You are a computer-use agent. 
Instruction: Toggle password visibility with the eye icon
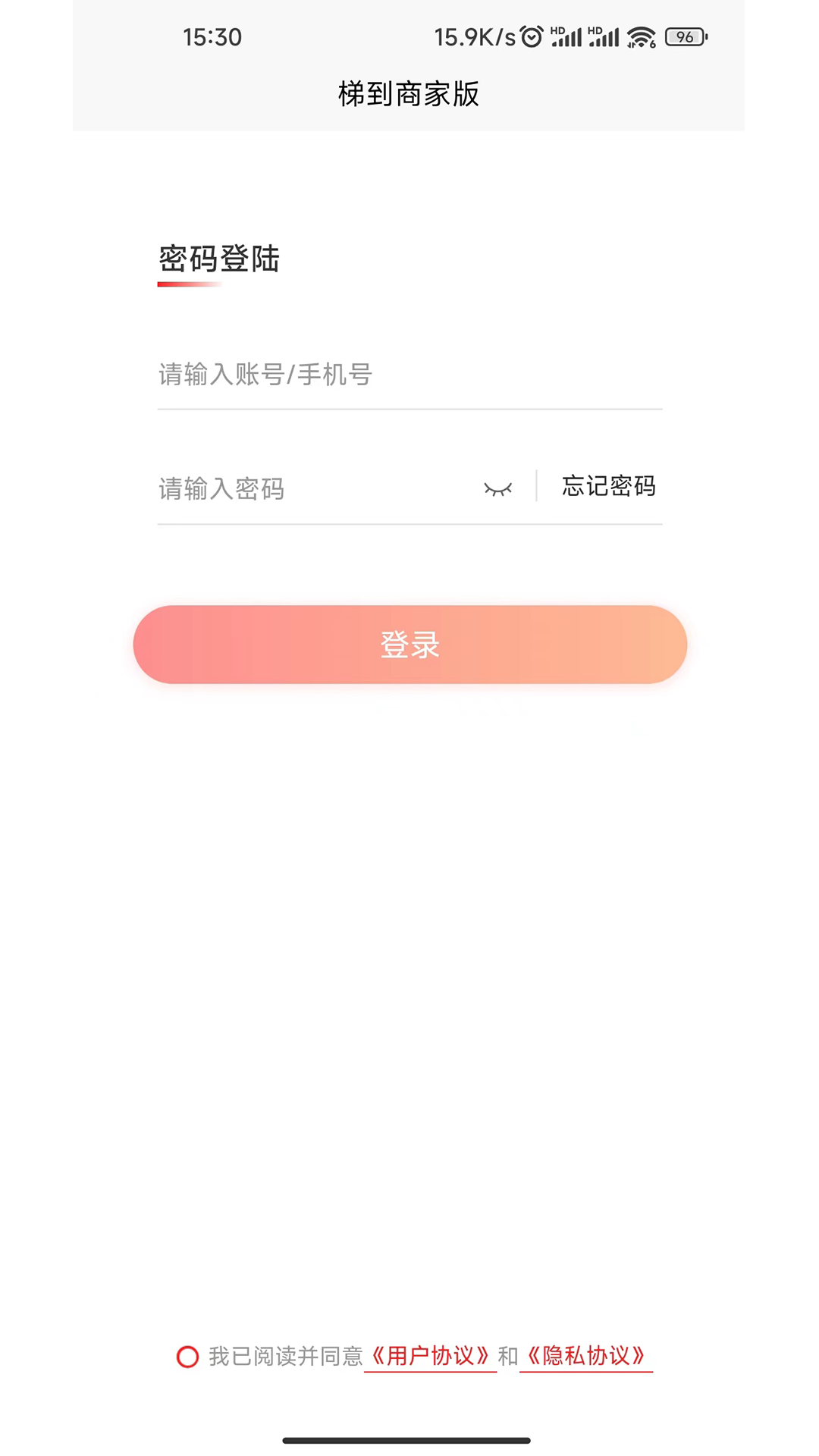(x=497, y=488)
